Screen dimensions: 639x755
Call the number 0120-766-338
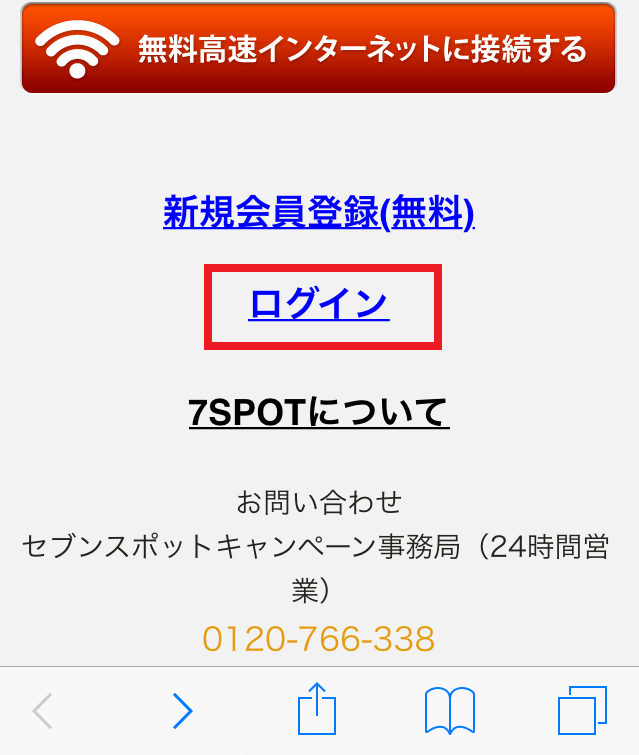click(318, 637)
